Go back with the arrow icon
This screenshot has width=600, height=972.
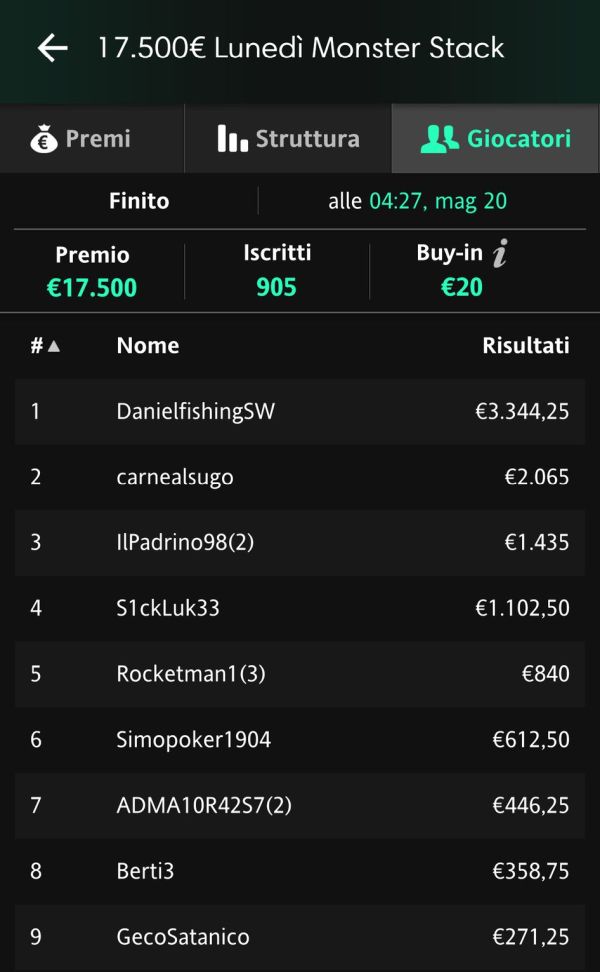coord(53,48)
